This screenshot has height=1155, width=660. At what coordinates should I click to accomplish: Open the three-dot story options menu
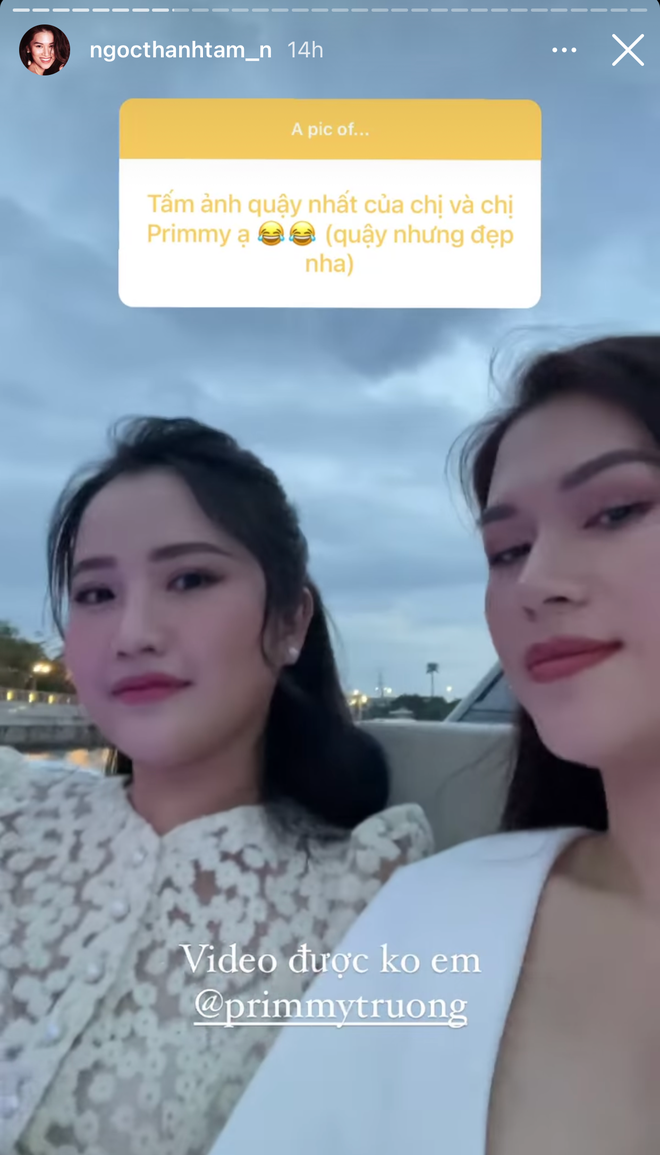click(x=564, y=50)
